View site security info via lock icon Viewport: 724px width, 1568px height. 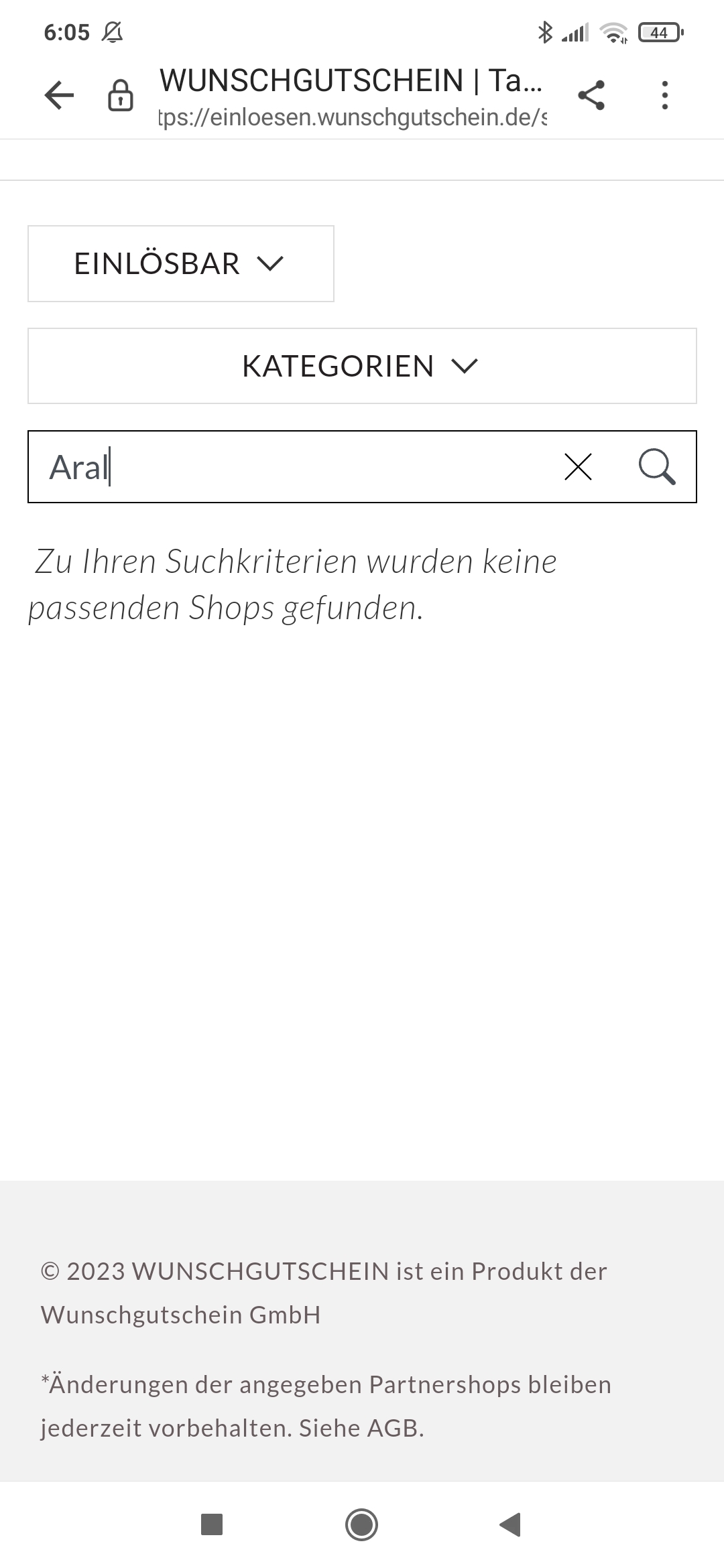point(121,95)
